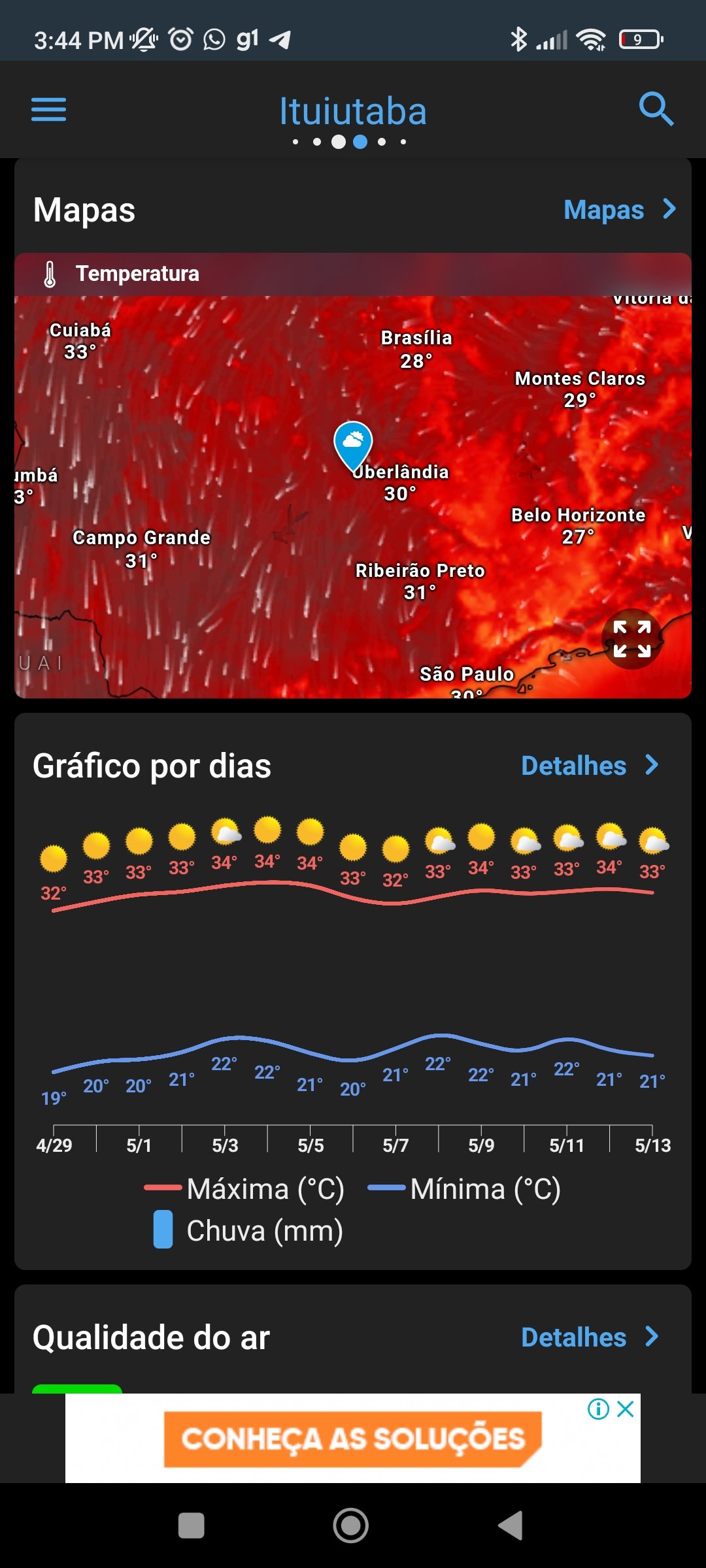The width and height of the screenshot is (706, 1568).
Task: Open the Conheça as Soluções ad
Action: point(353,1438)
